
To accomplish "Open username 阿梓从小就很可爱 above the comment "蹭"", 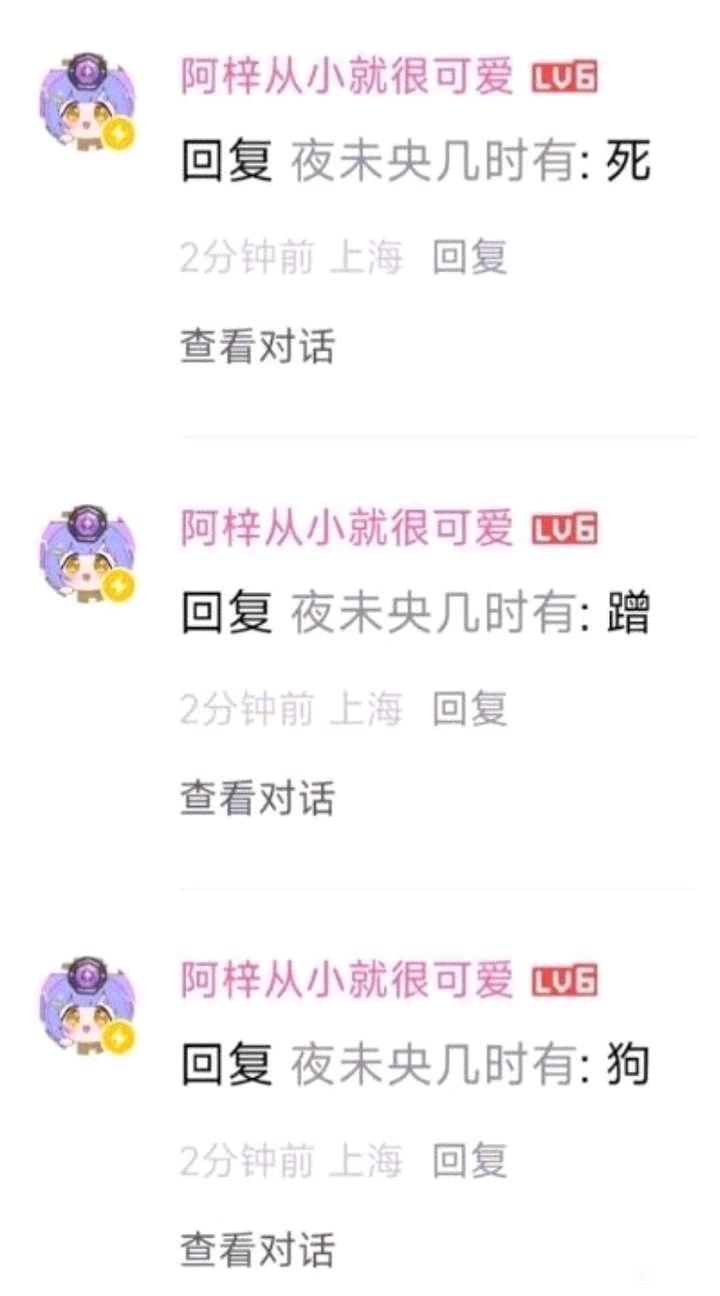I will 347,529.
